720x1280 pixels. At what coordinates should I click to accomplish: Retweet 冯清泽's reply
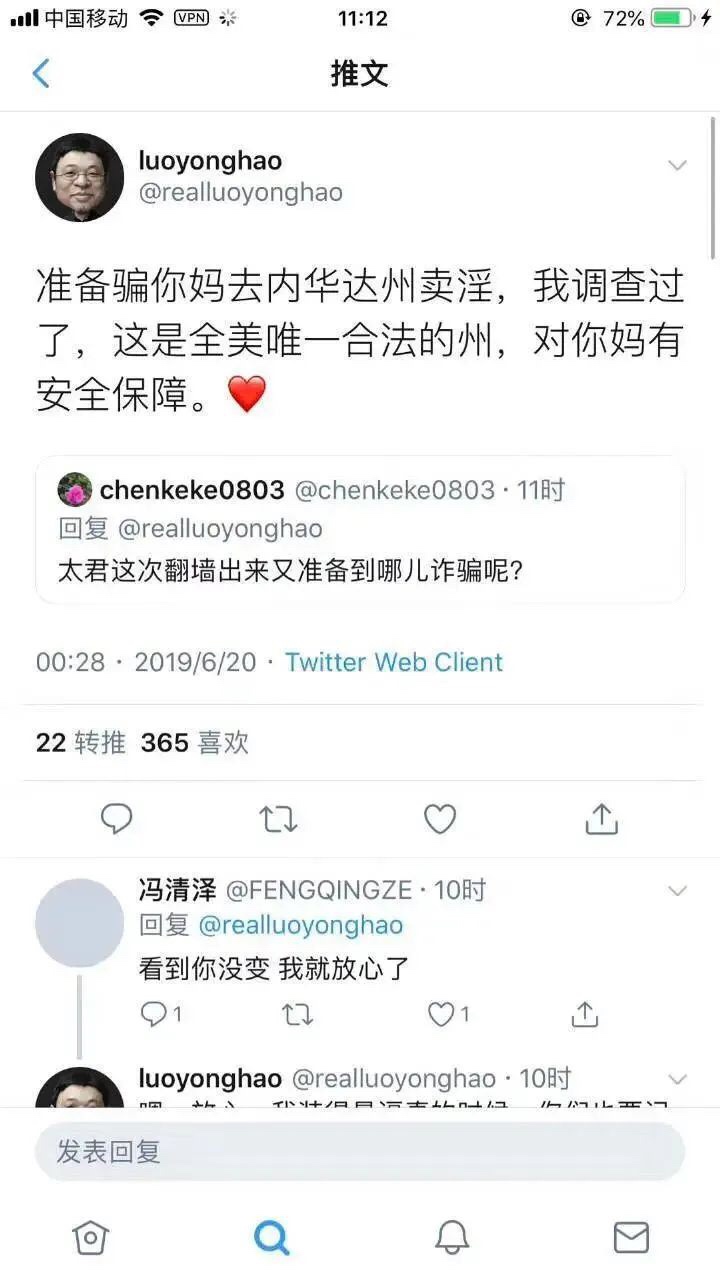[297, 1015]
